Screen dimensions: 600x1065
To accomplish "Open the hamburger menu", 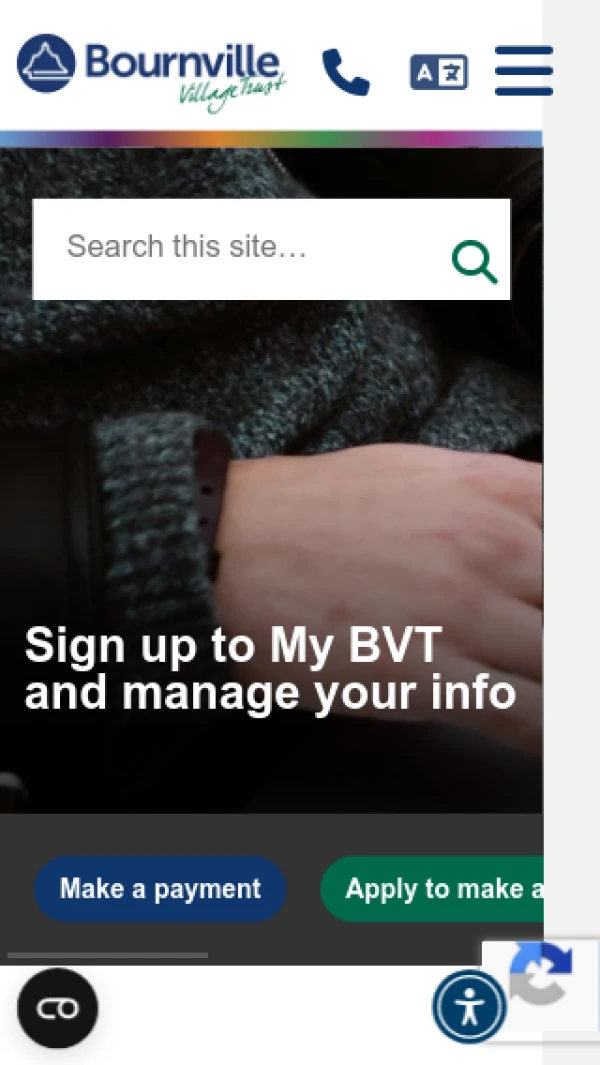I will click(x=523, y=71).
